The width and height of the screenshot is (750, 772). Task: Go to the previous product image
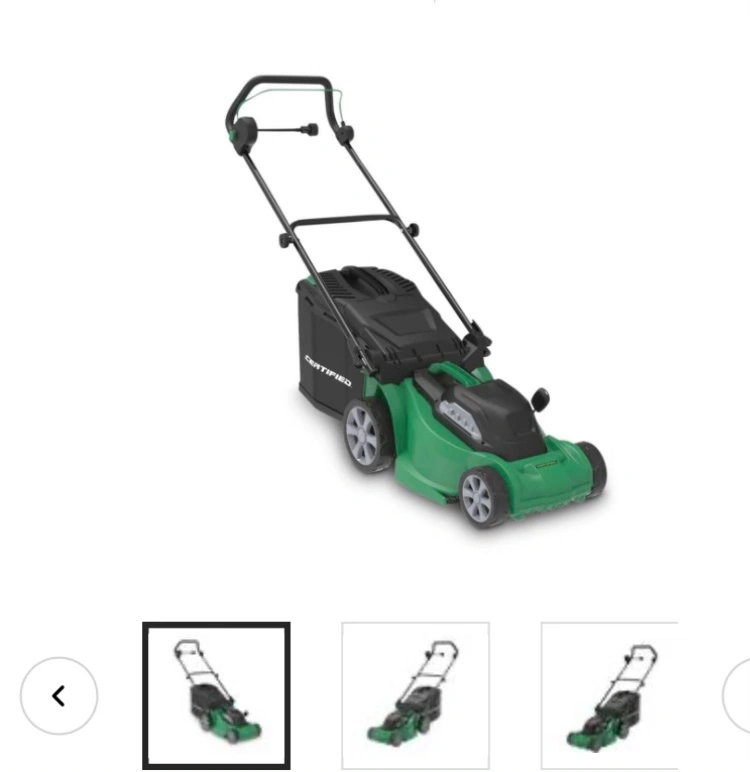(59, 696)
